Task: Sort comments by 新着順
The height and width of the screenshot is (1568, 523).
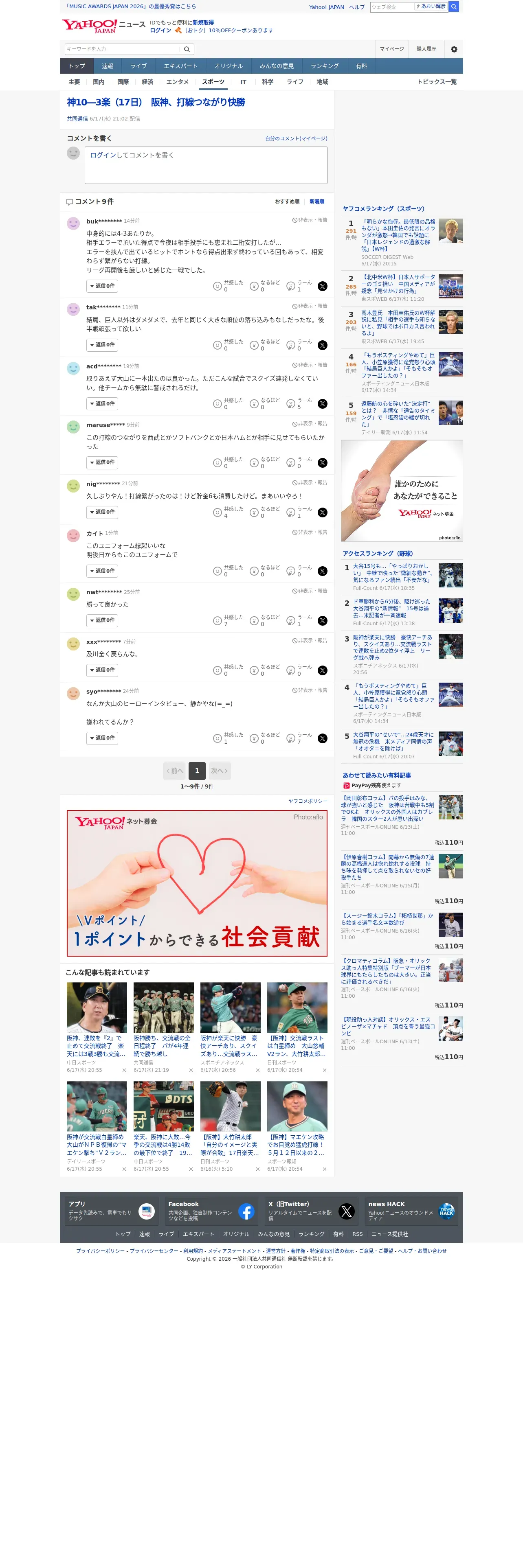Action: [x=316, y=201]
